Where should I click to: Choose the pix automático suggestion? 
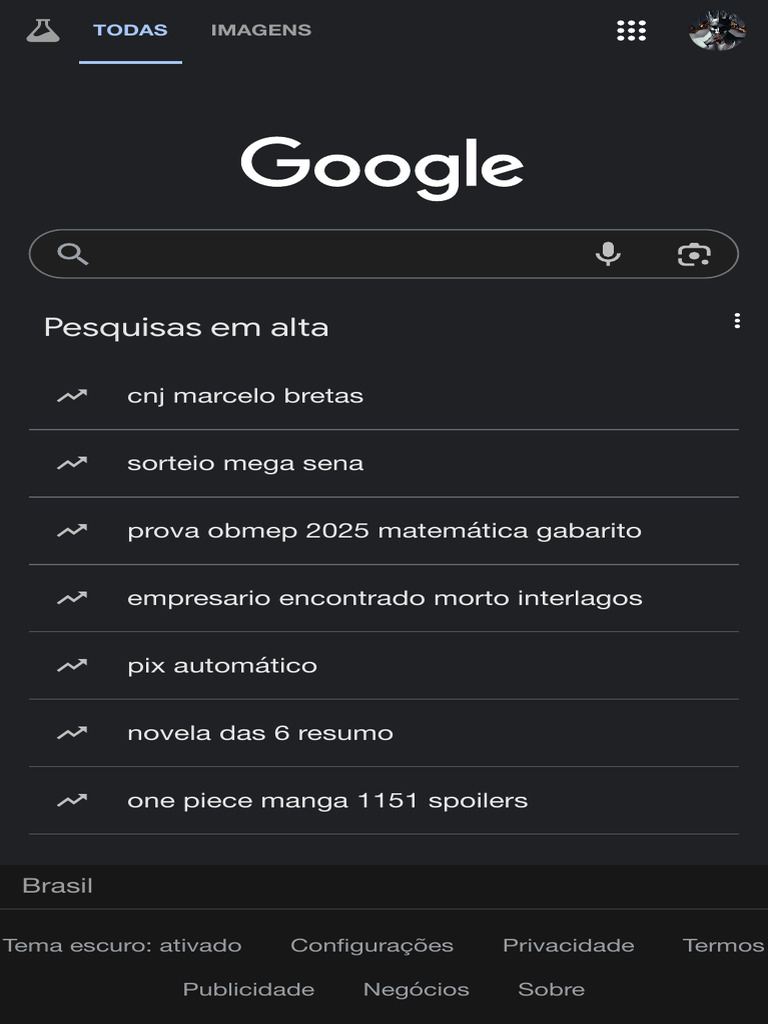tap(222, 666)
